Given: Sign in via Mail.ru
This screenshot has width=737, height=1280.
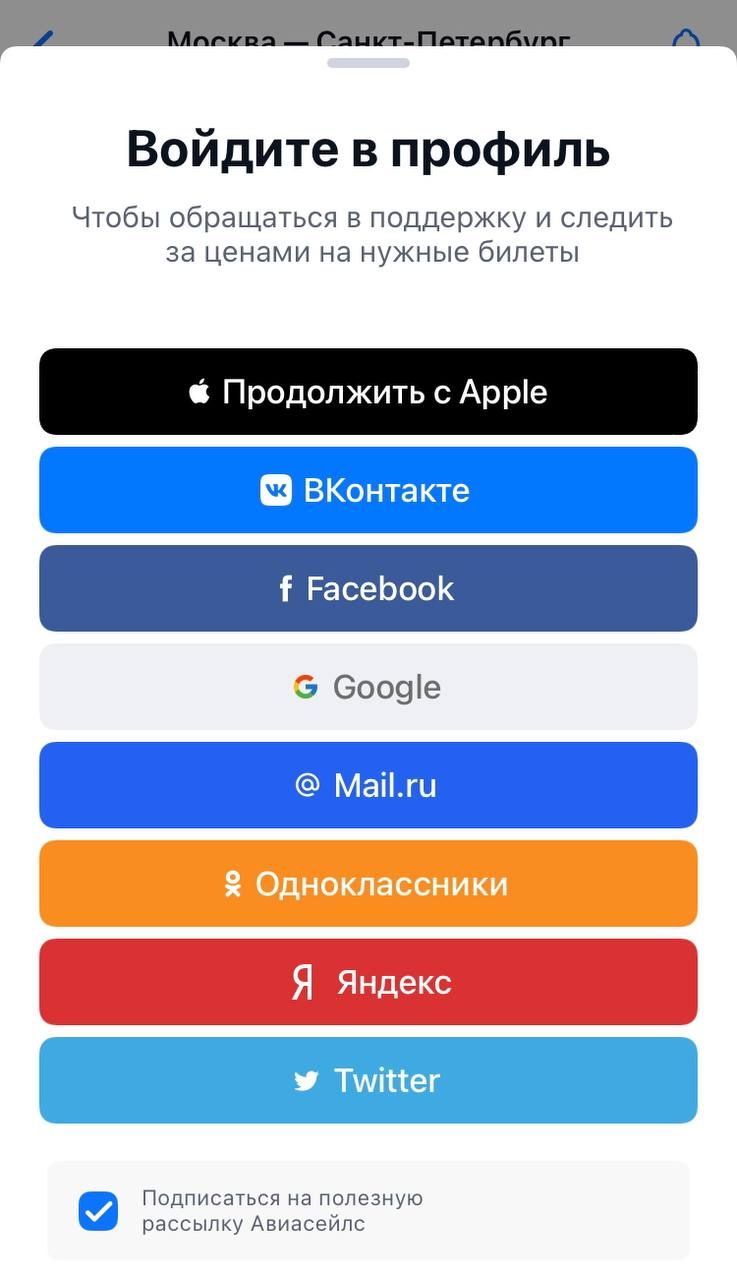Looking at the screenshot, I should click(x=368, y=785).
